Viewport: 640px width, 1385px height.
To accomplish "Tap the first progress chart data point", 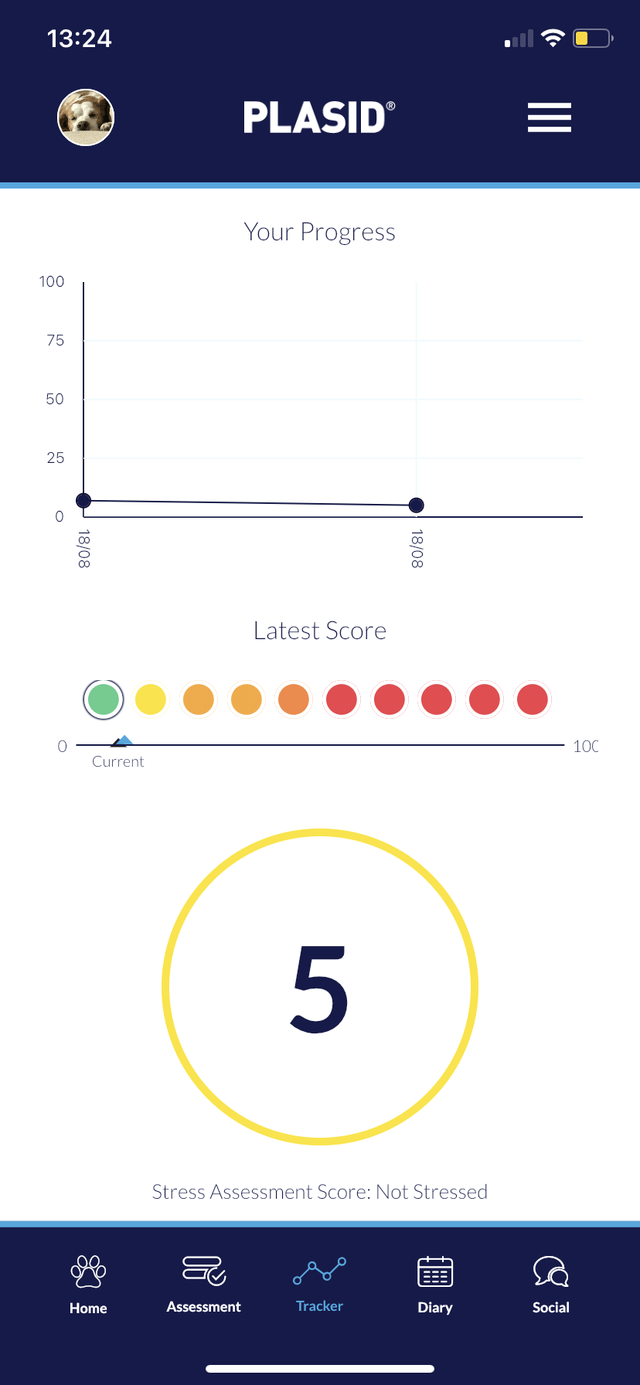I will 84,500.
